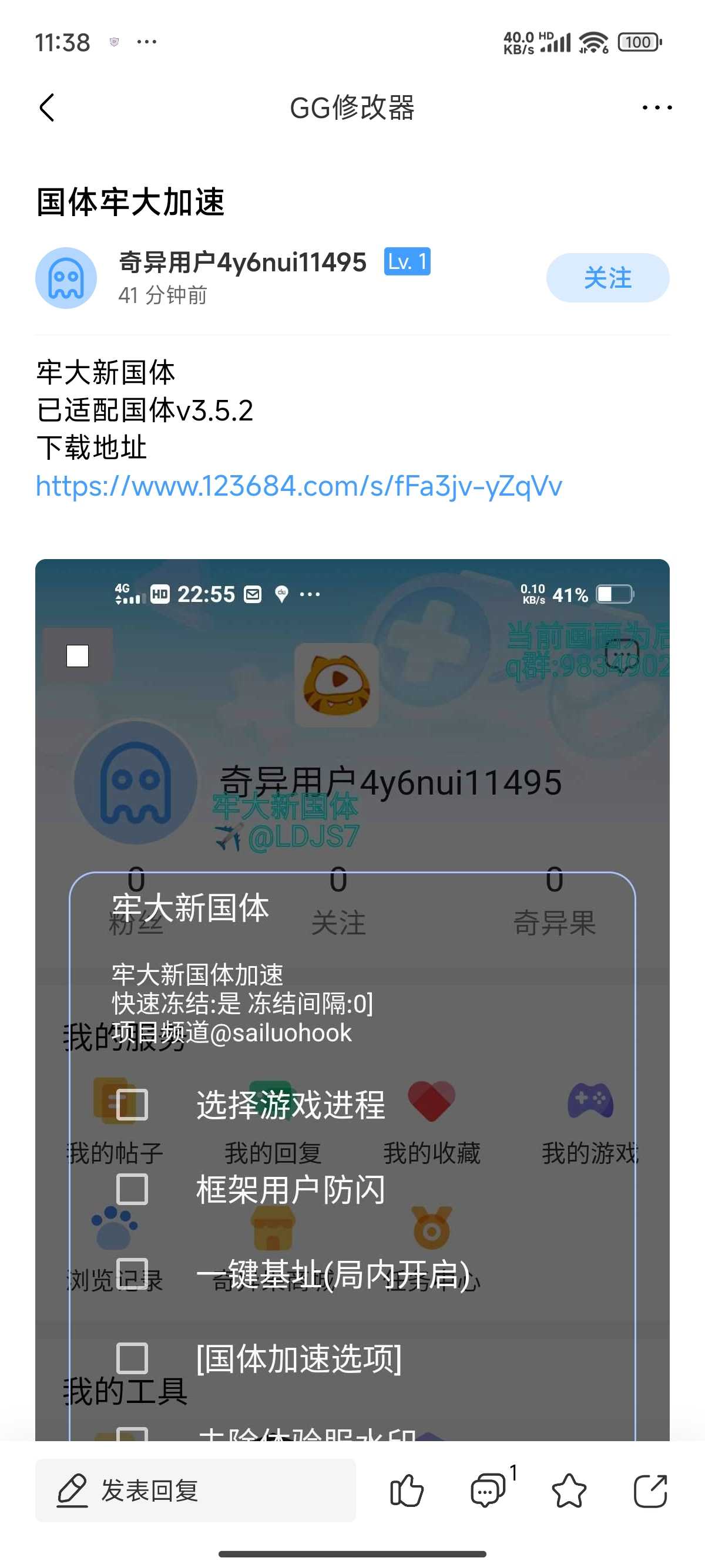Open the 奇异用户4y6nui11495 author avatar

[x=66, y=278]
